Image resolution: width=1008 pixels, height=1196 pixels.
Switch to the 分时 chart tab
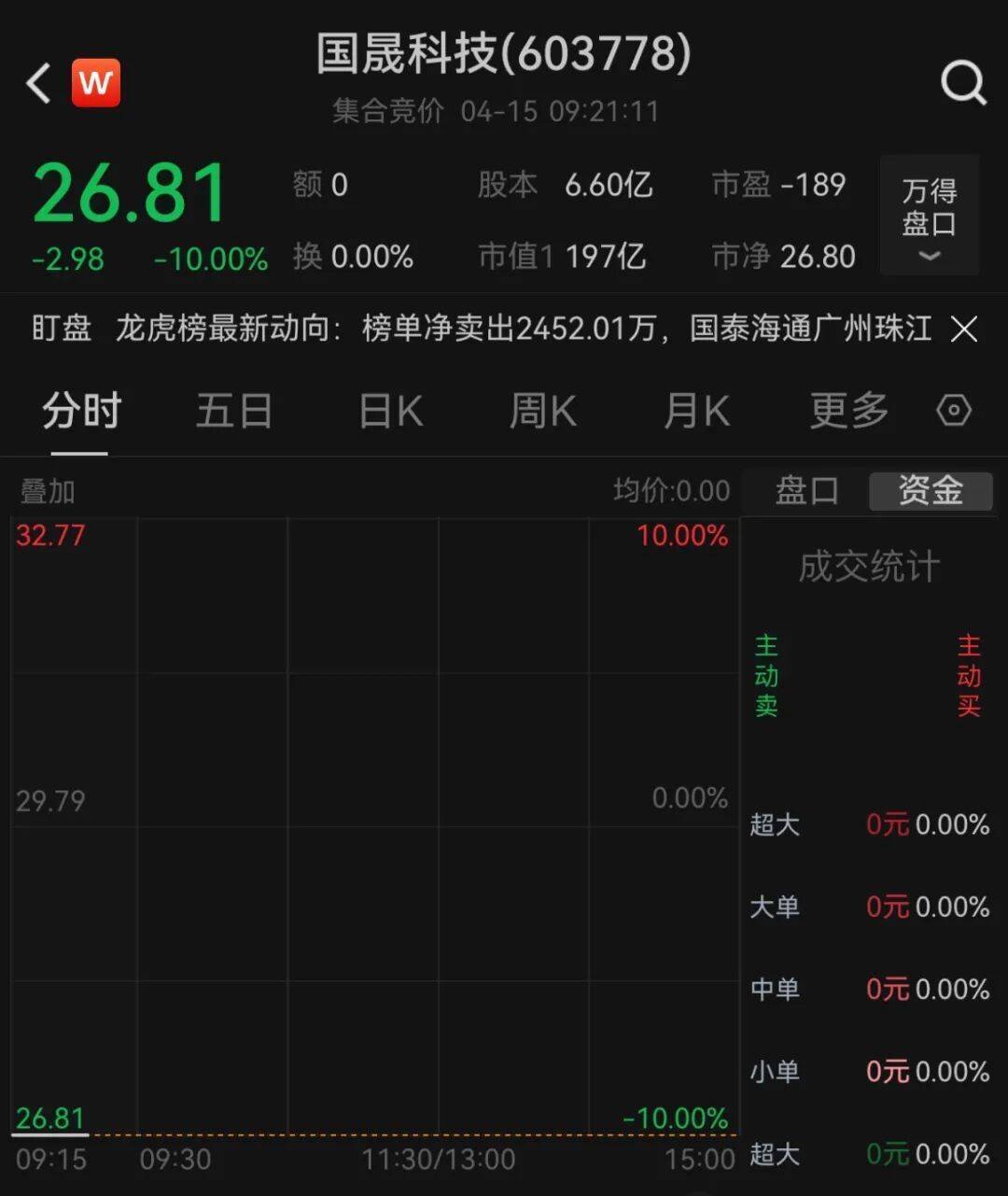coord(81,412)
